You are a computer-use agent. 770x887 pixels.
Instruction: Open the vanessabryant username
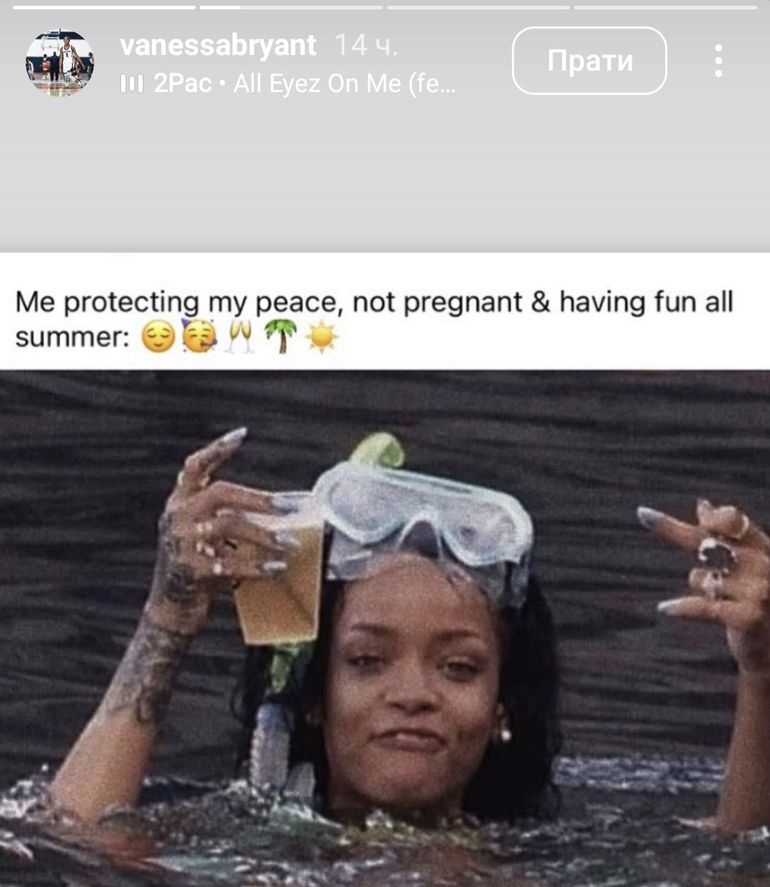tap(217, 45)
